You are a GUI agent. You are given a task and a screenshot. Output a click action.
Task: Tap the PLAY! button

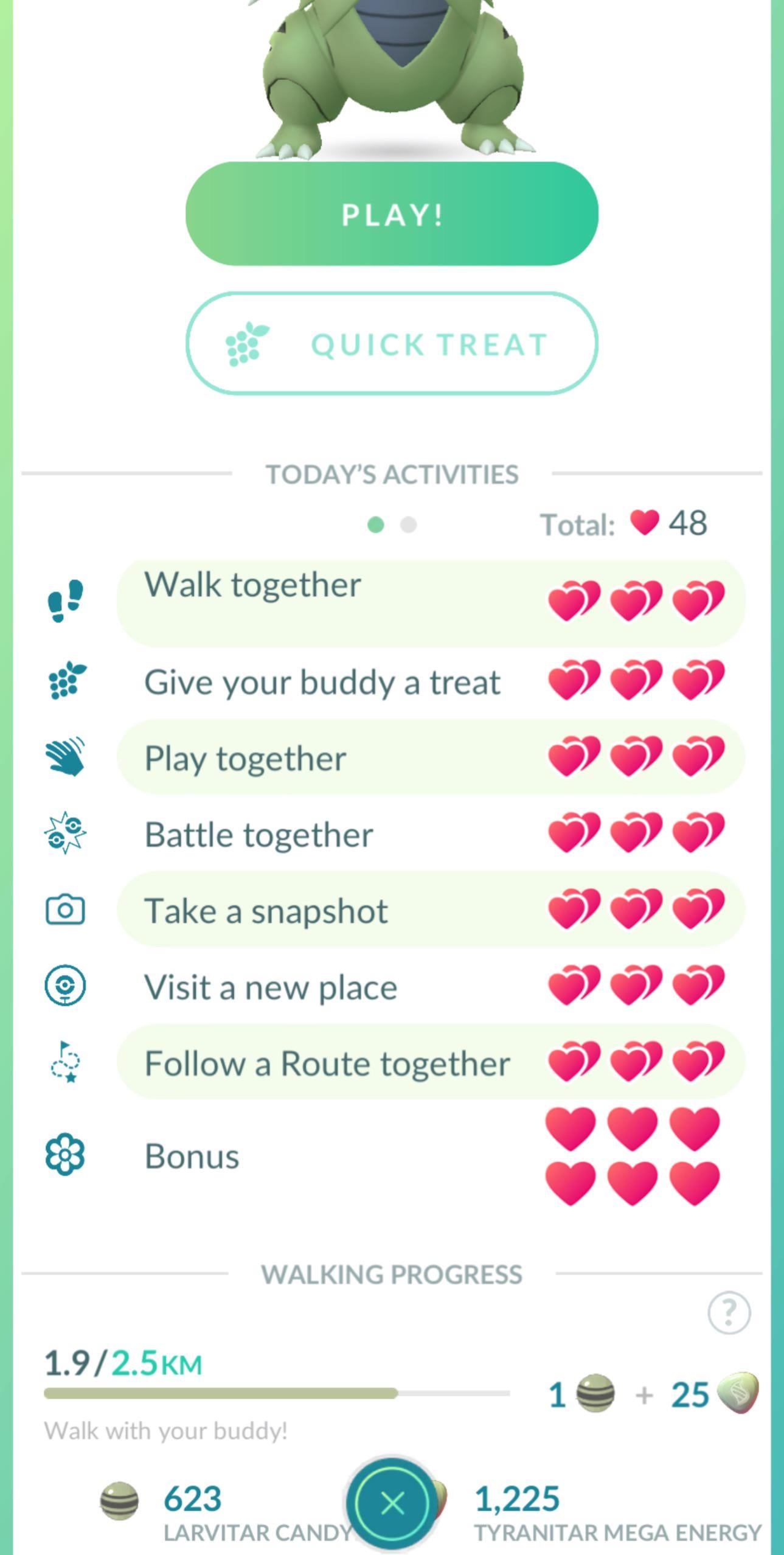392,214
